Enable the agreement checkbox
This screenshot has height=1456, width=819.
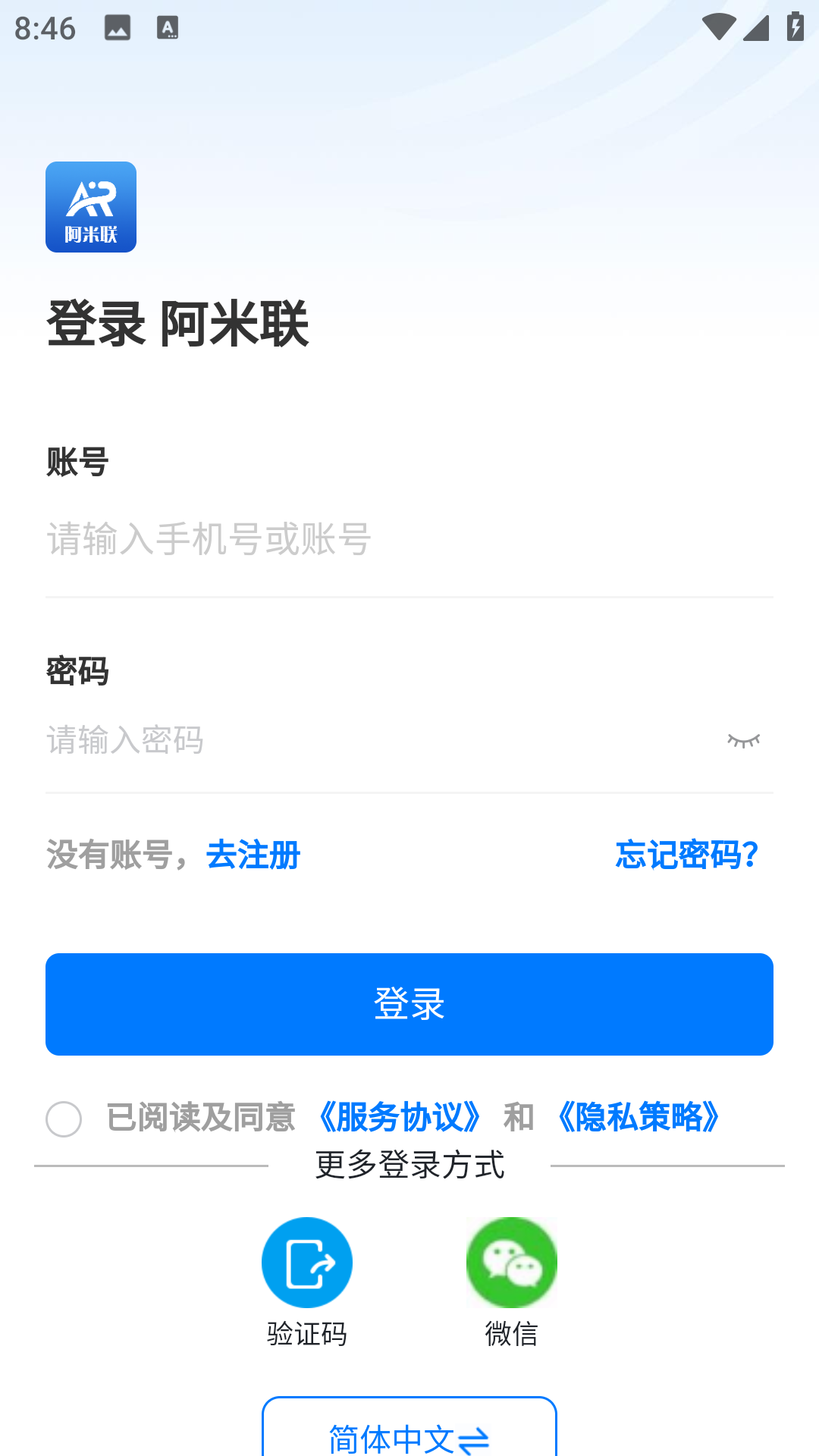pos(63,1118)
